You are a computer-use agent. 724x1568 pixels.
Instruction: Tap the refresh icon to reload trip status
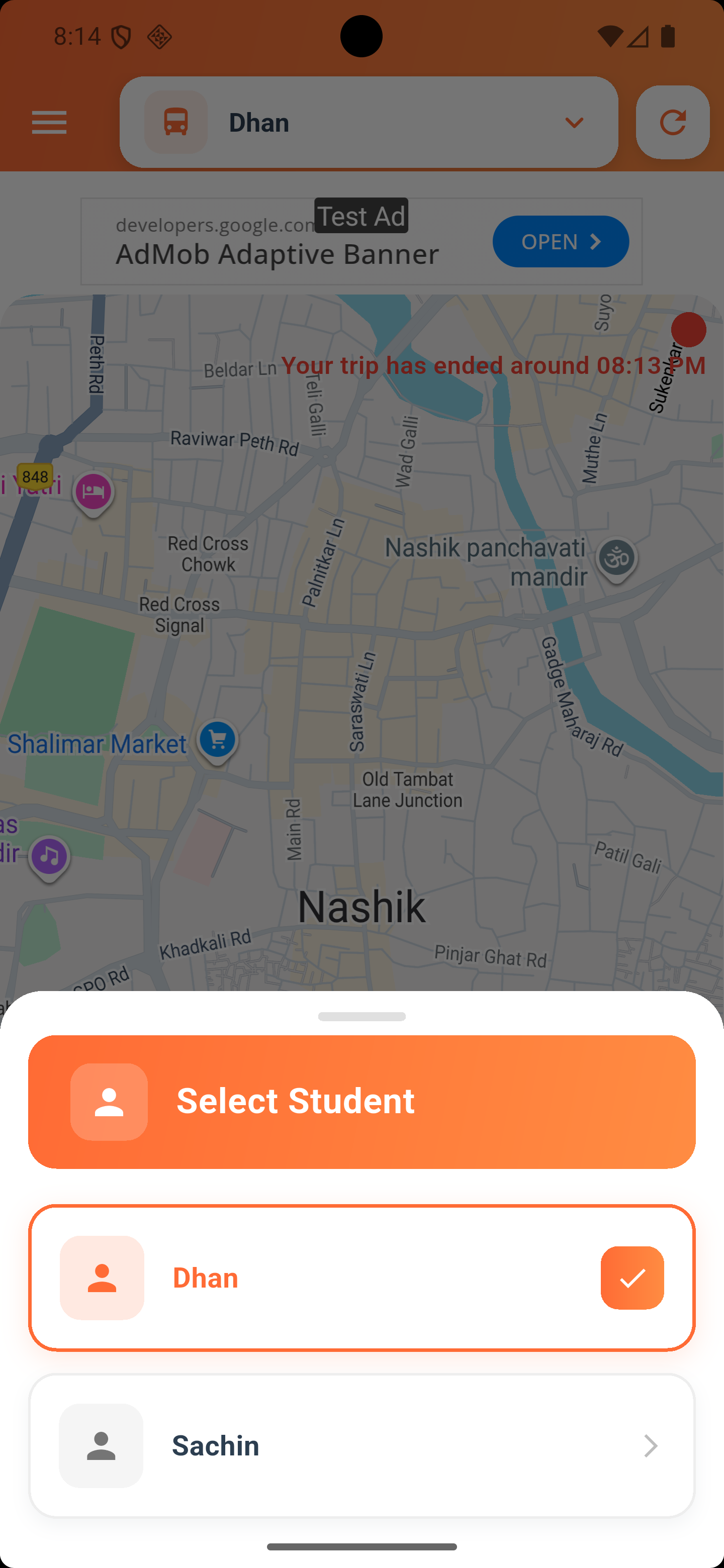673,122
